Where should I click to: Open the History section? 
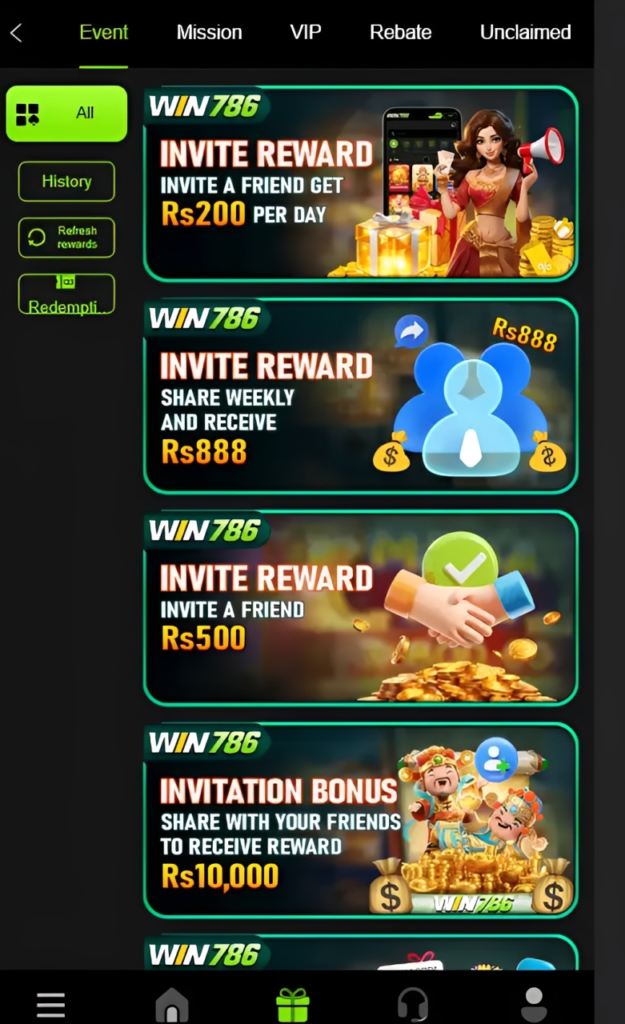pos(66,182)
